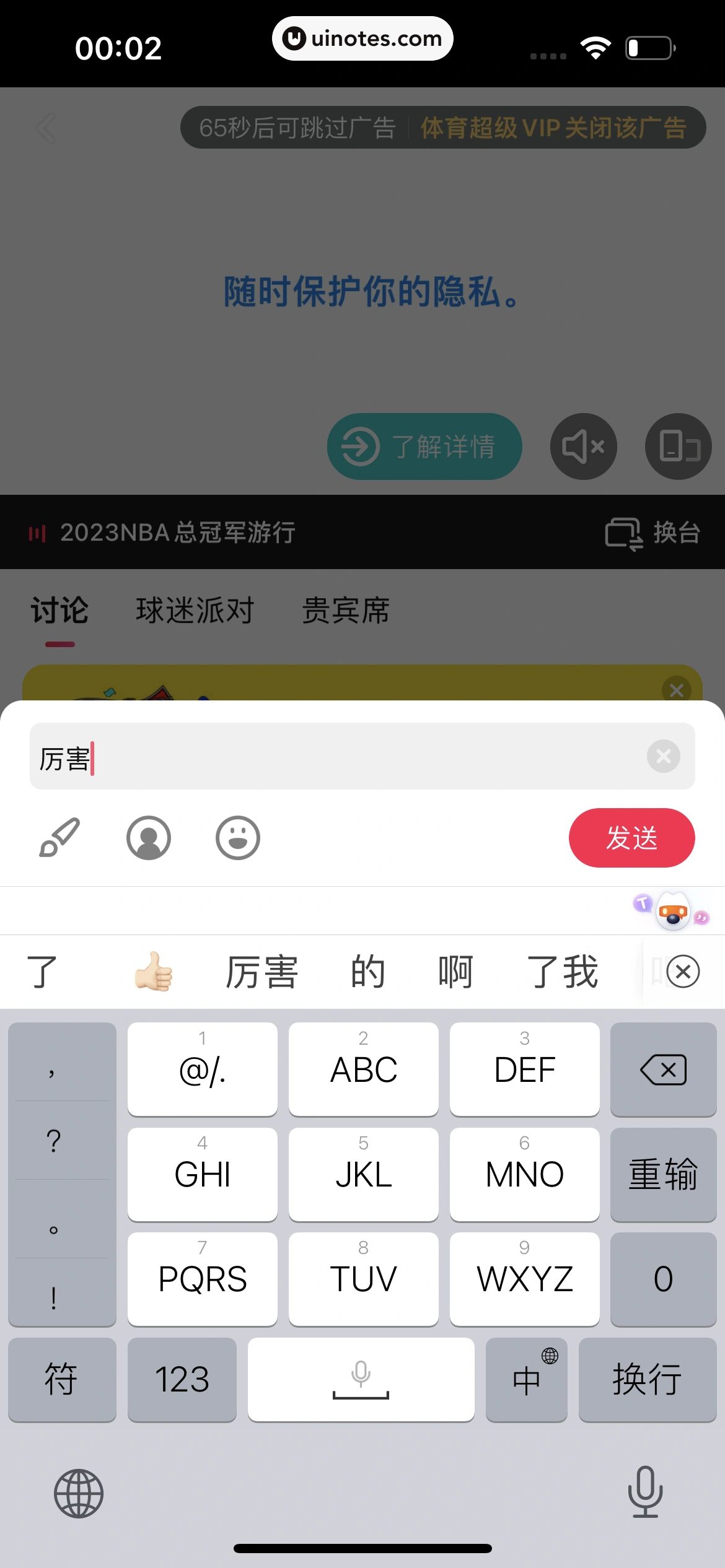The width and height of the screenshot is (725, 1568).
Task: Select the thumbs-up emoji suggestion
Action: coord(153,972)
